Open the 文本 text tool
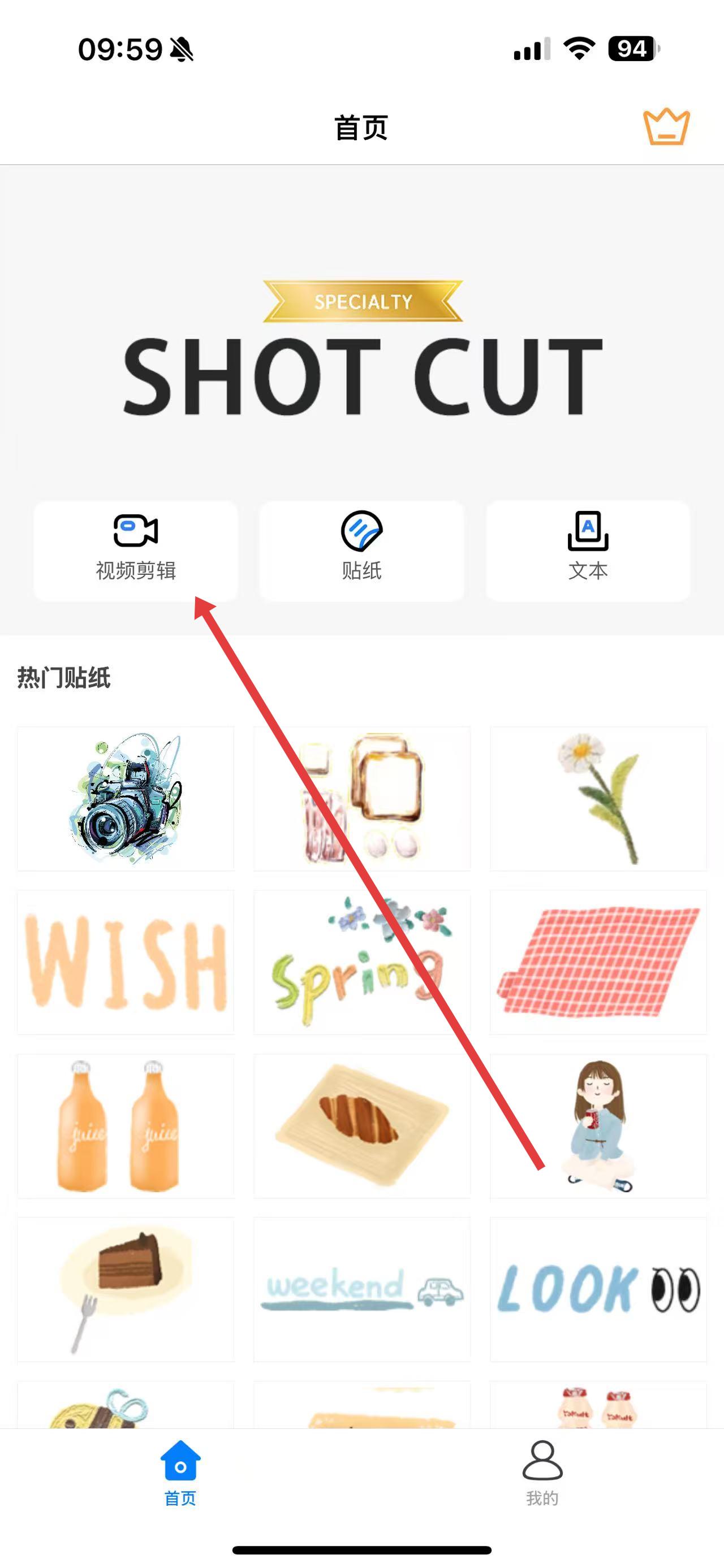724x1568 pixels. point(588,550)
